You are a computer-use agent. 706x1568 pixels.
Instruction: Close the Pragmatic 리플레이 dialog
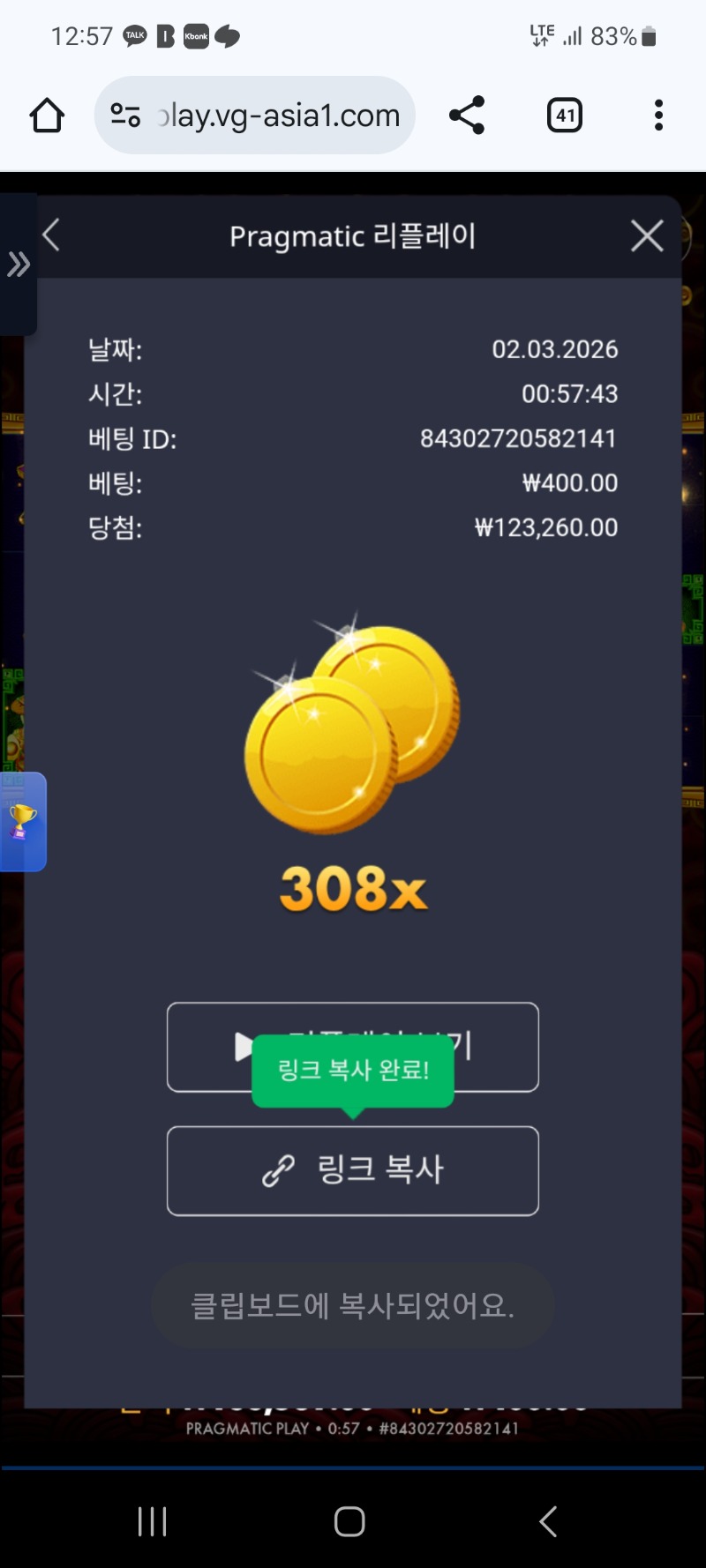[647, 236]
